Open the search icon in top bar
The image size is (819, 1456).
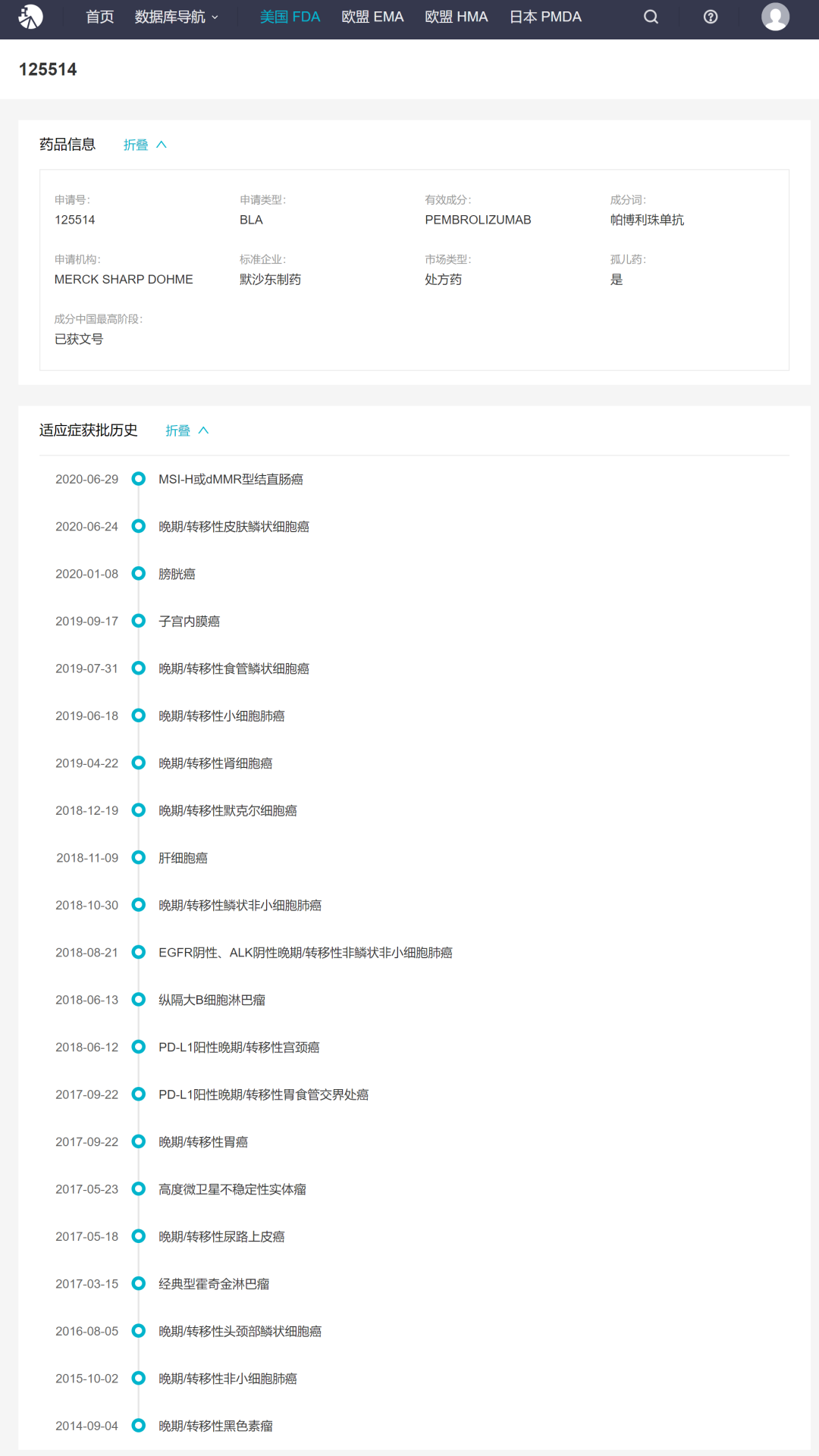(651, 17)
